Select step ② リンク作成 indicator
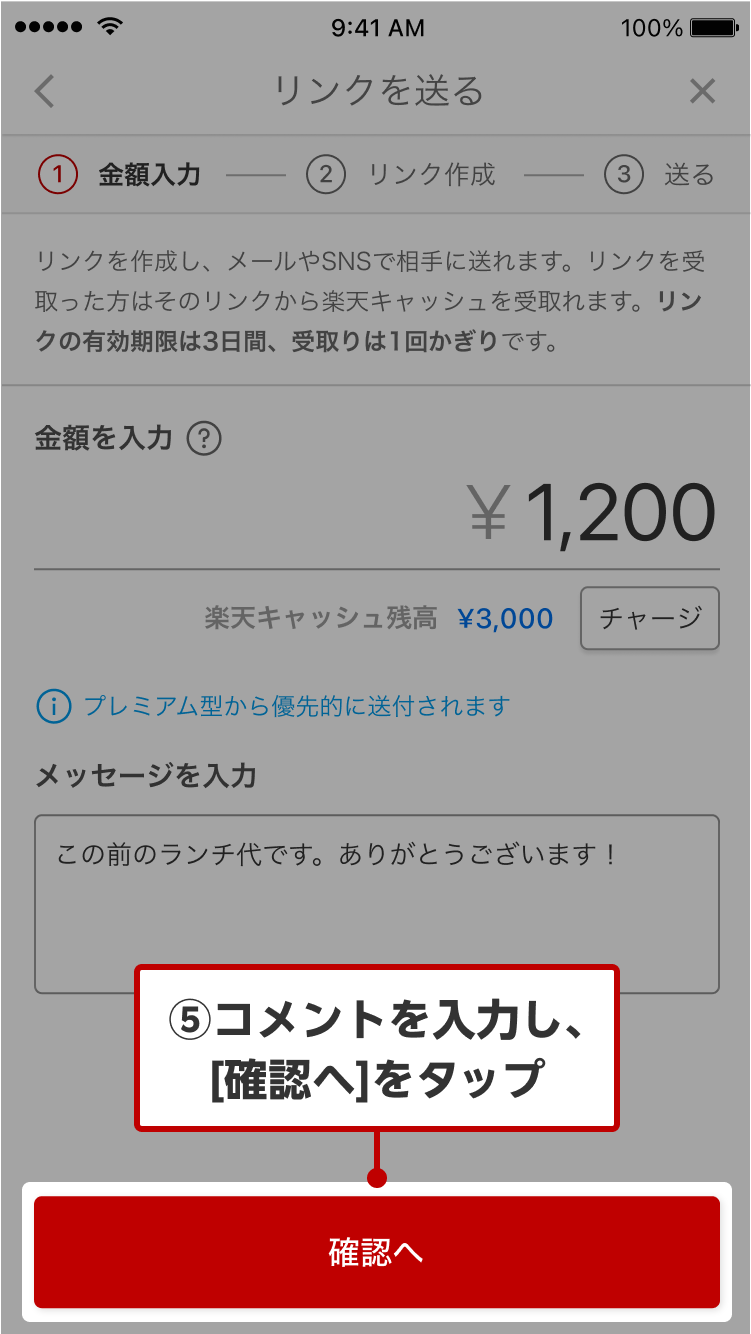This screenshot has height=1334, width=751. 327,174
